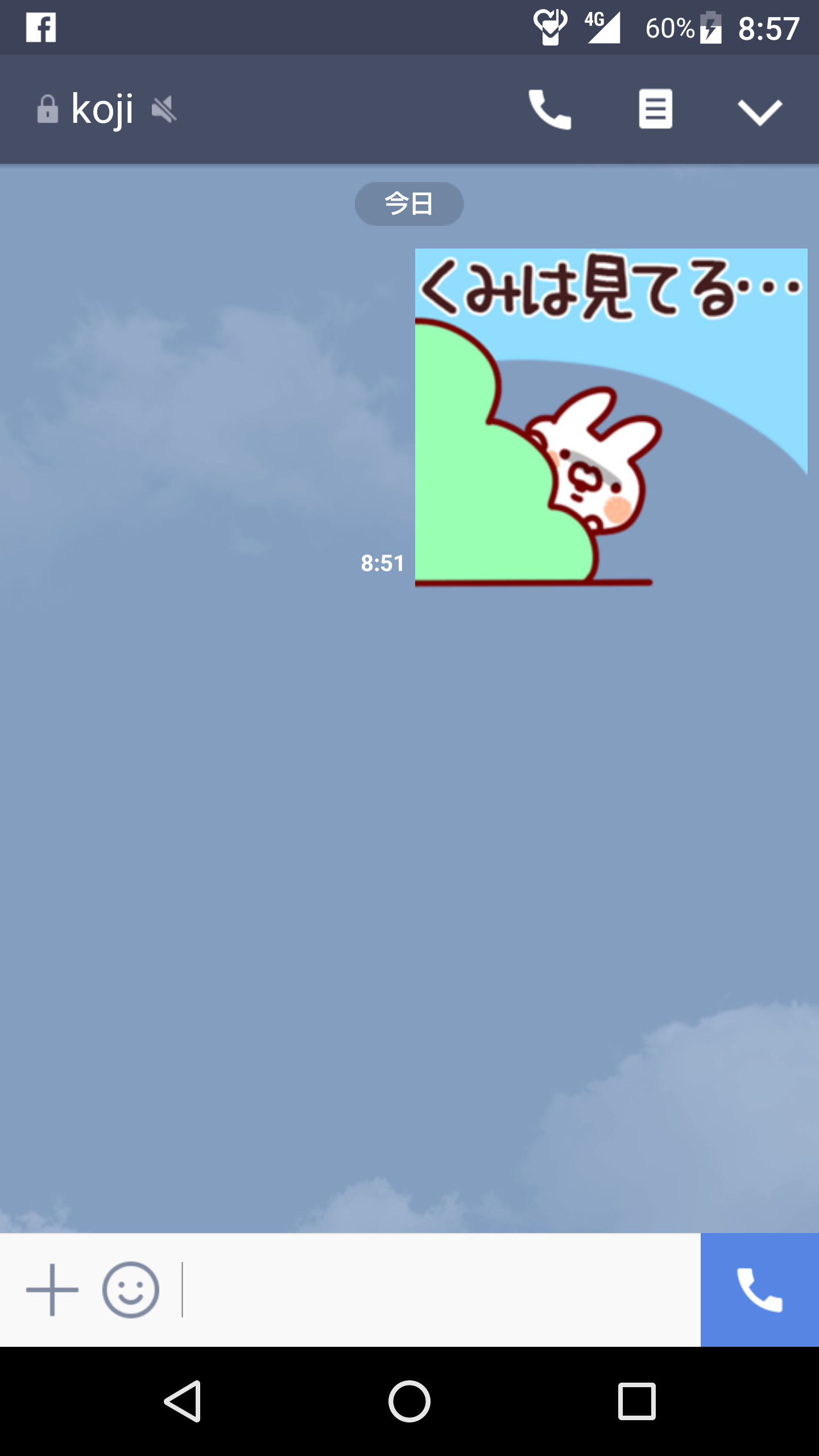This screenshot has height=1456, width=819.
Task: Open the plus attachment menu
Action: tap(52, 1290)
